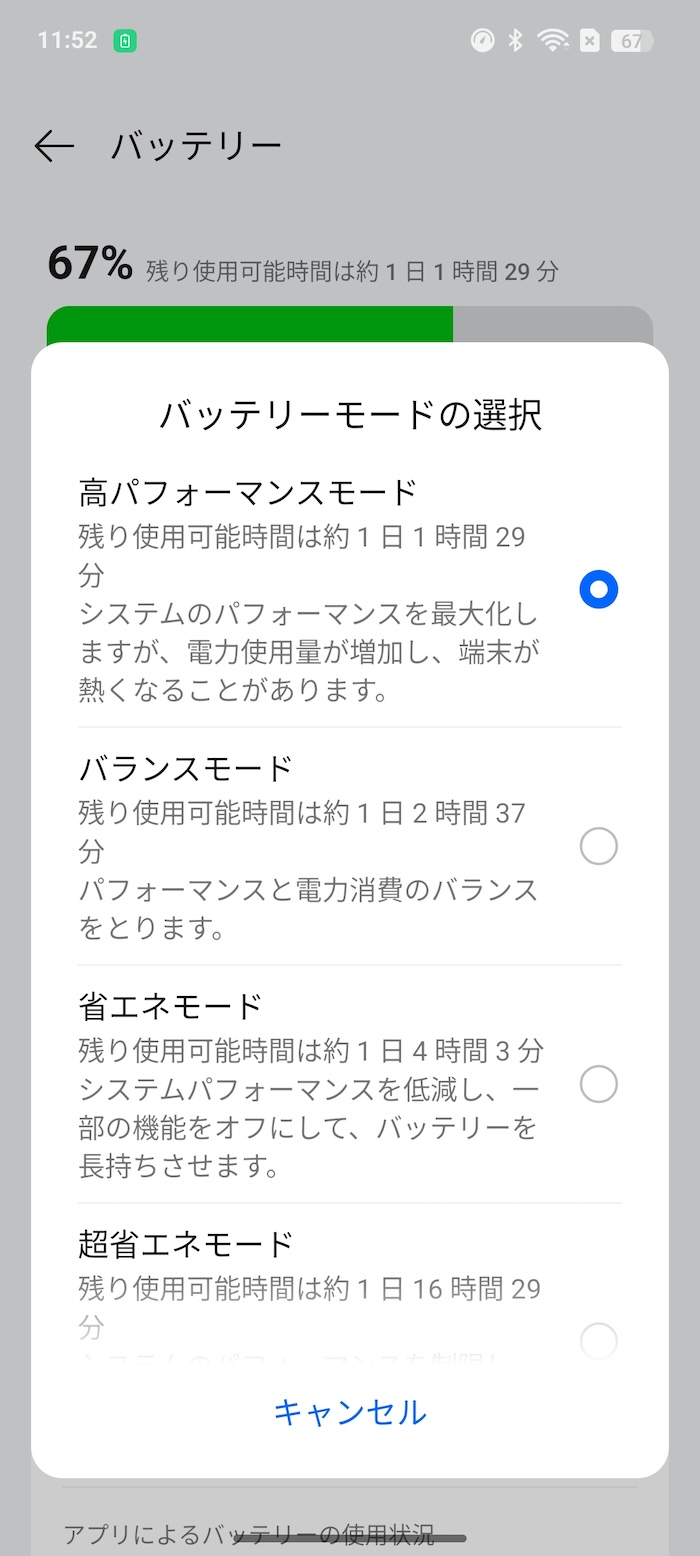Dismiss dialog with キャンセル
Viewport: 700px width, 1556px height.
(x=350, y=1411)
